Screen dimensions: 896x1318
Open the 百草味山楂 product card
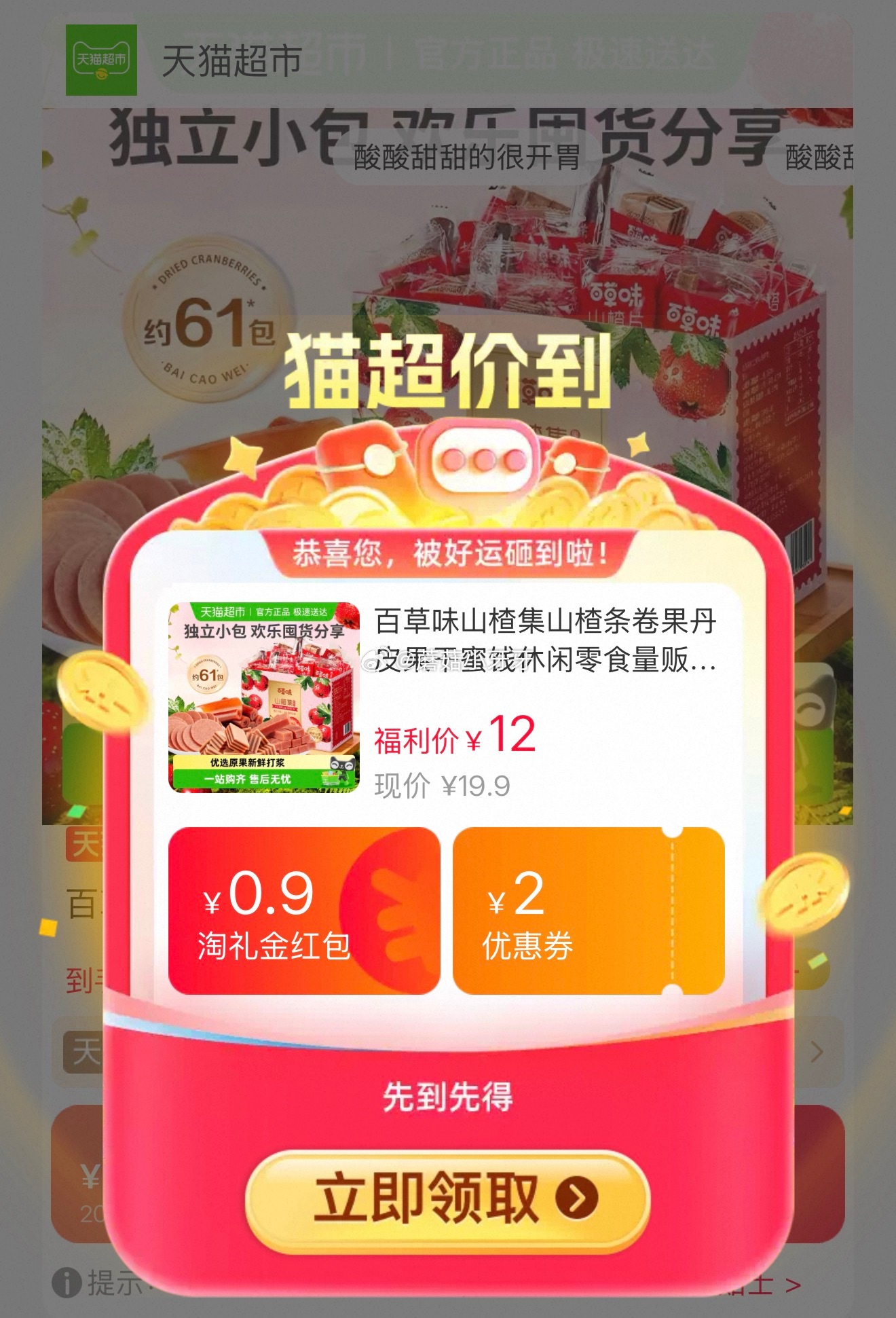[x=447, y=699]
